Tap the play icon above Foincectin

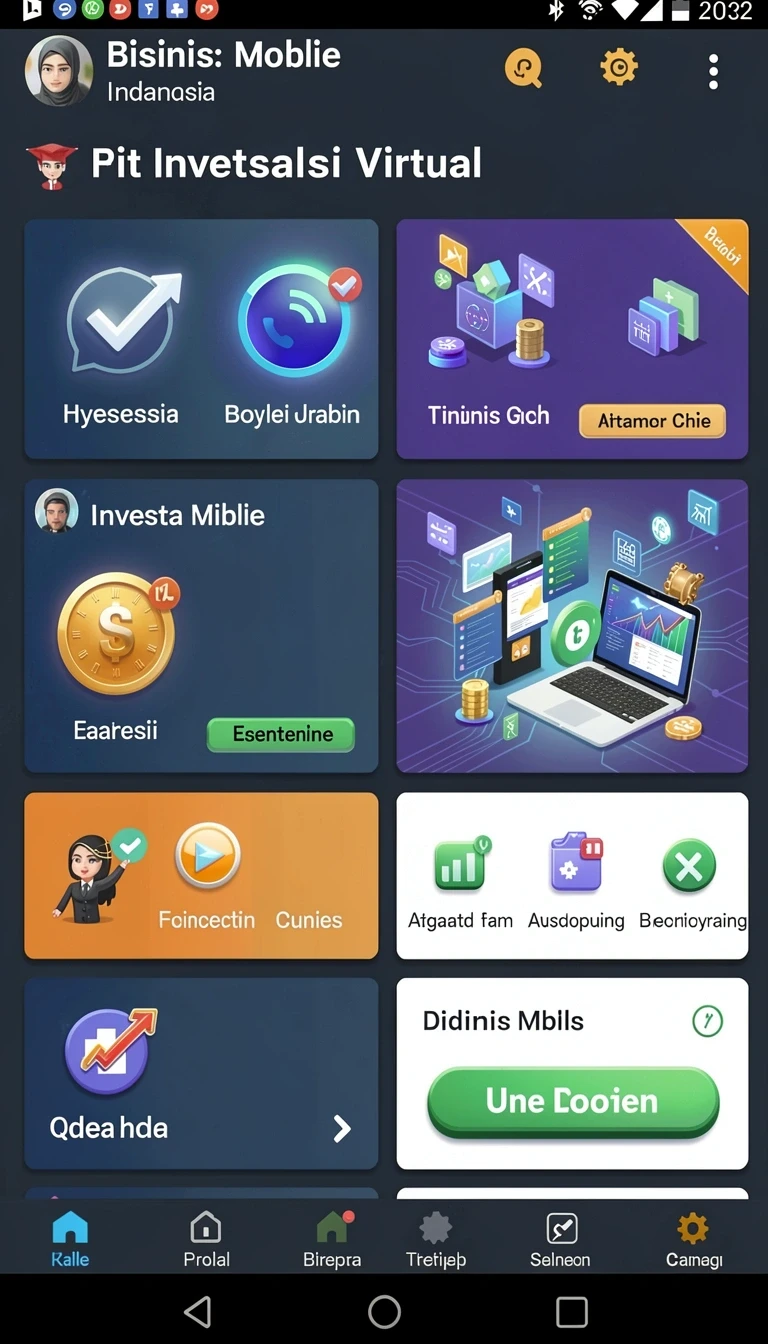(x=208, y=857)
